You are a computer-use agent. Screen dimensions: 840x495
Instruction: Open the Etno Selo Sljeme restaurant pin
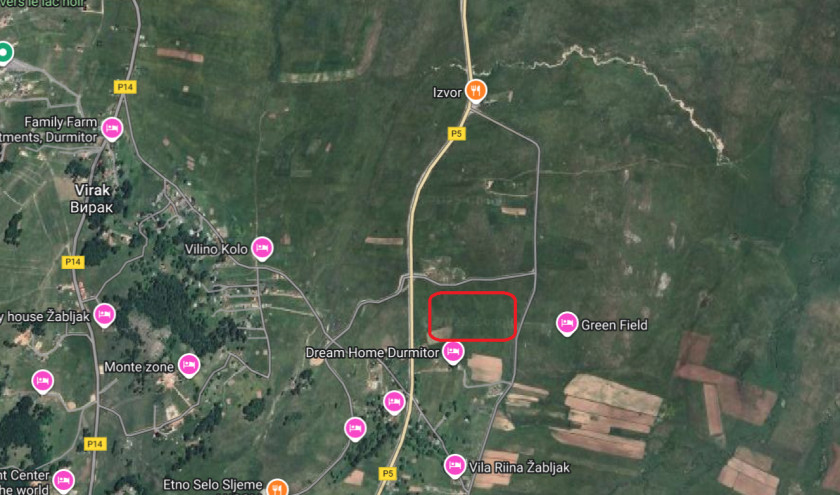pos(277,487)
